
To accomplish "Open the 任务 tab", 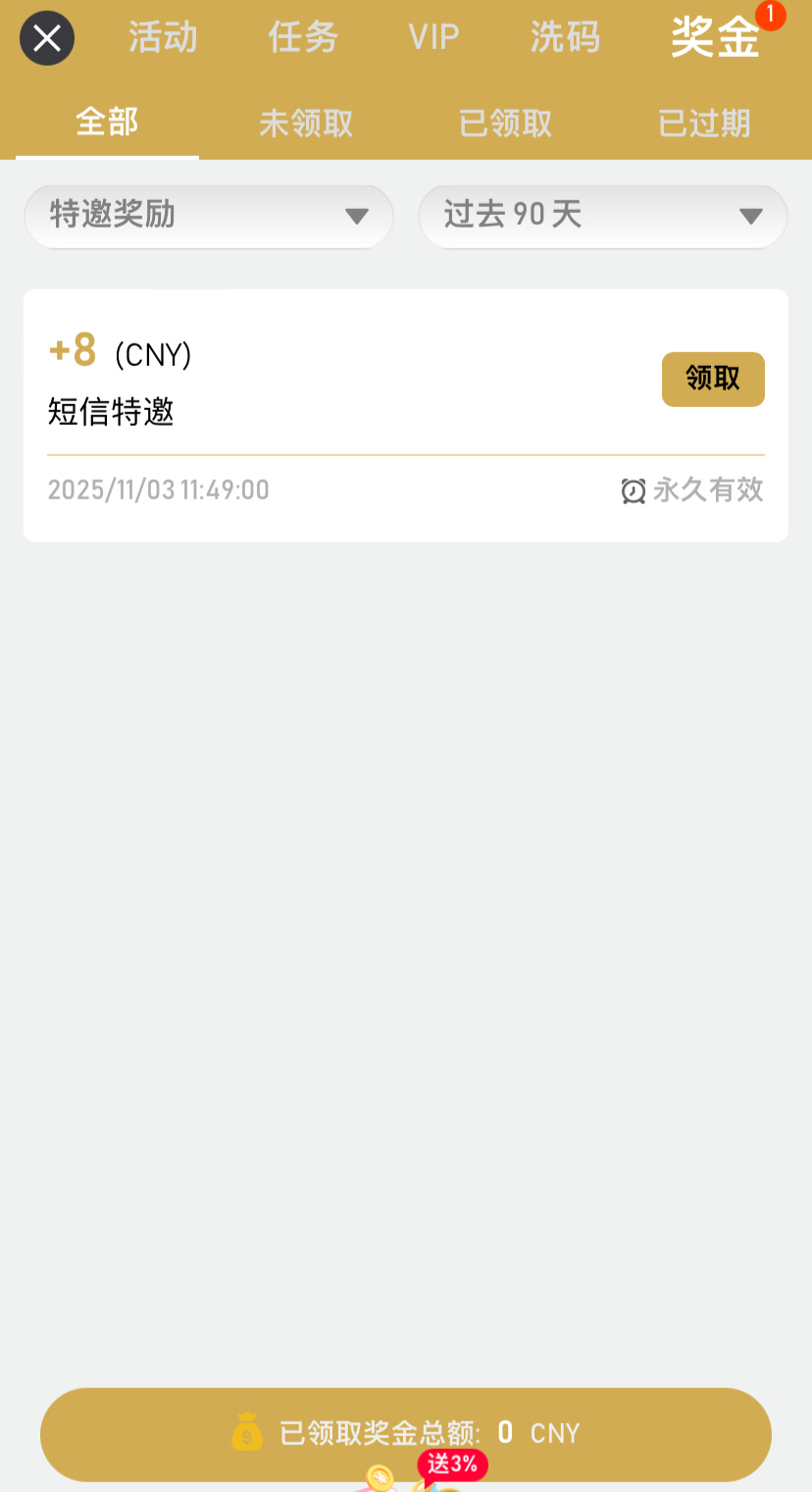I will (303, 38).
